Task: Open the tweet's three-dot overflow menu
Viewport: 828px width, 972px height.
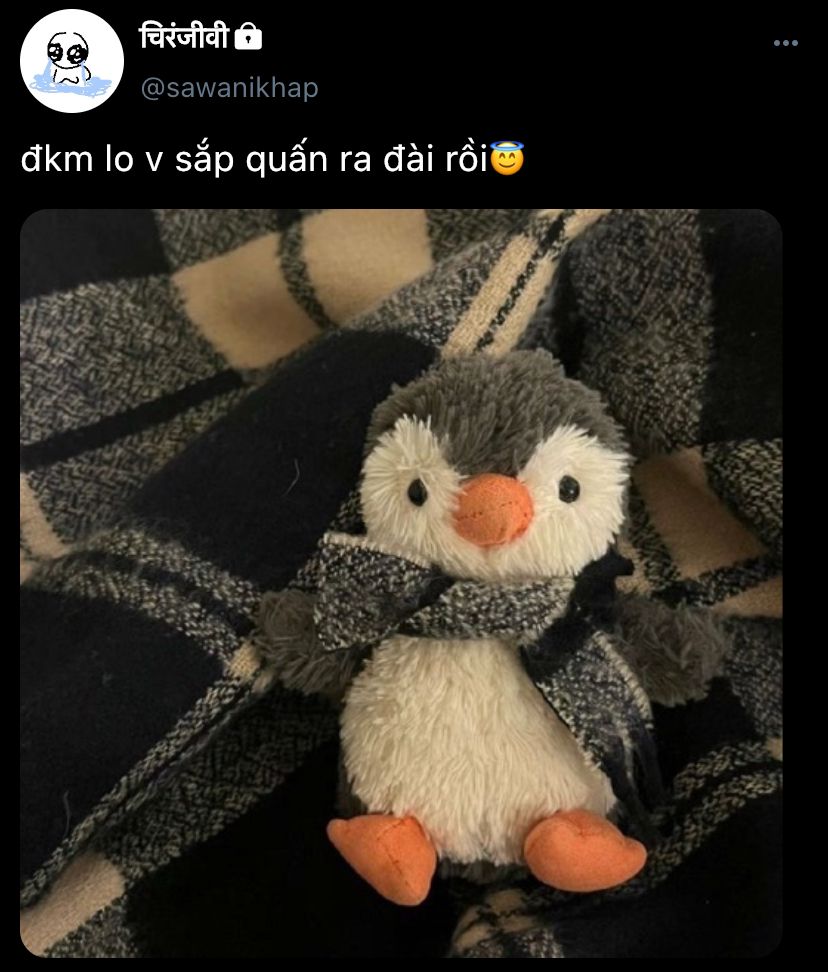Action: [786, 43]
